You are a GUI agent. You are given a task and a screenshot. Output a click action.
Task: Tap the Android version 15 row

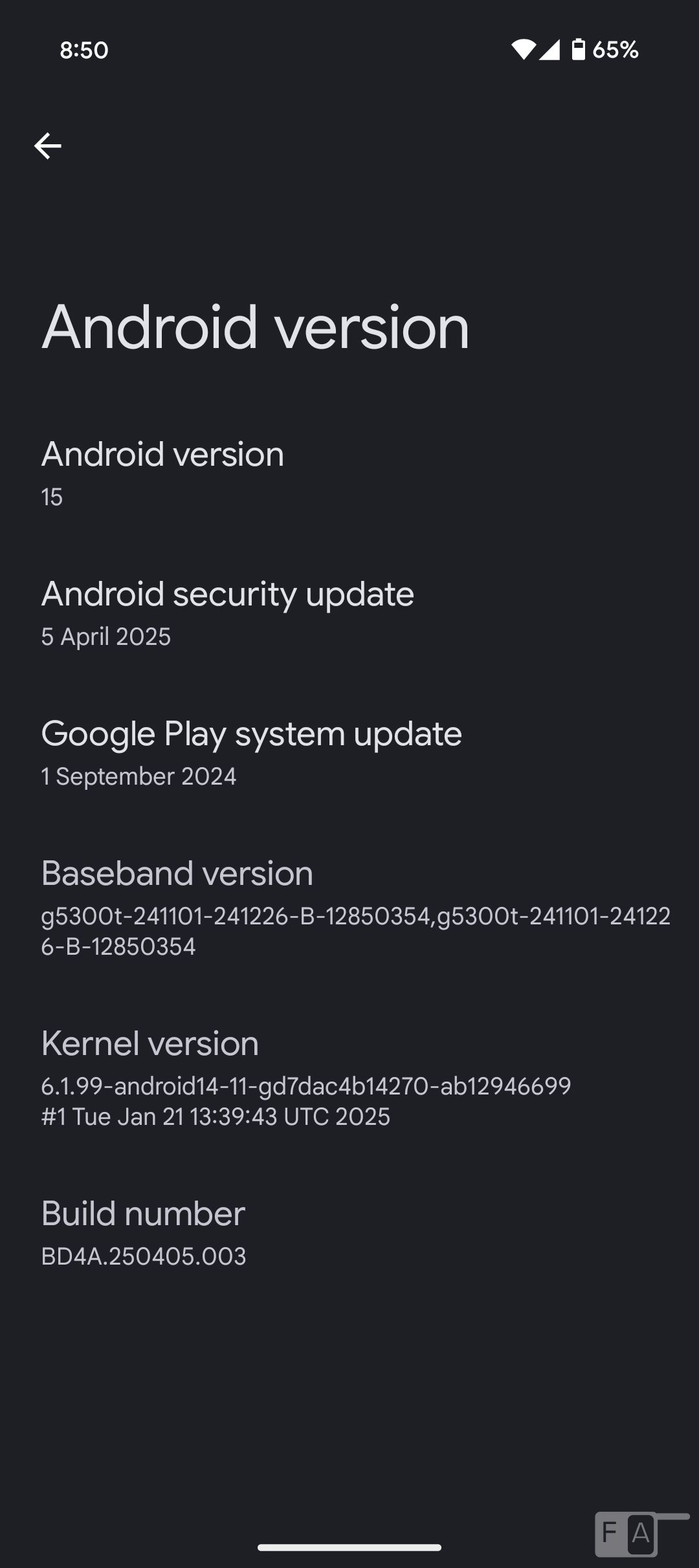point(349,474)
